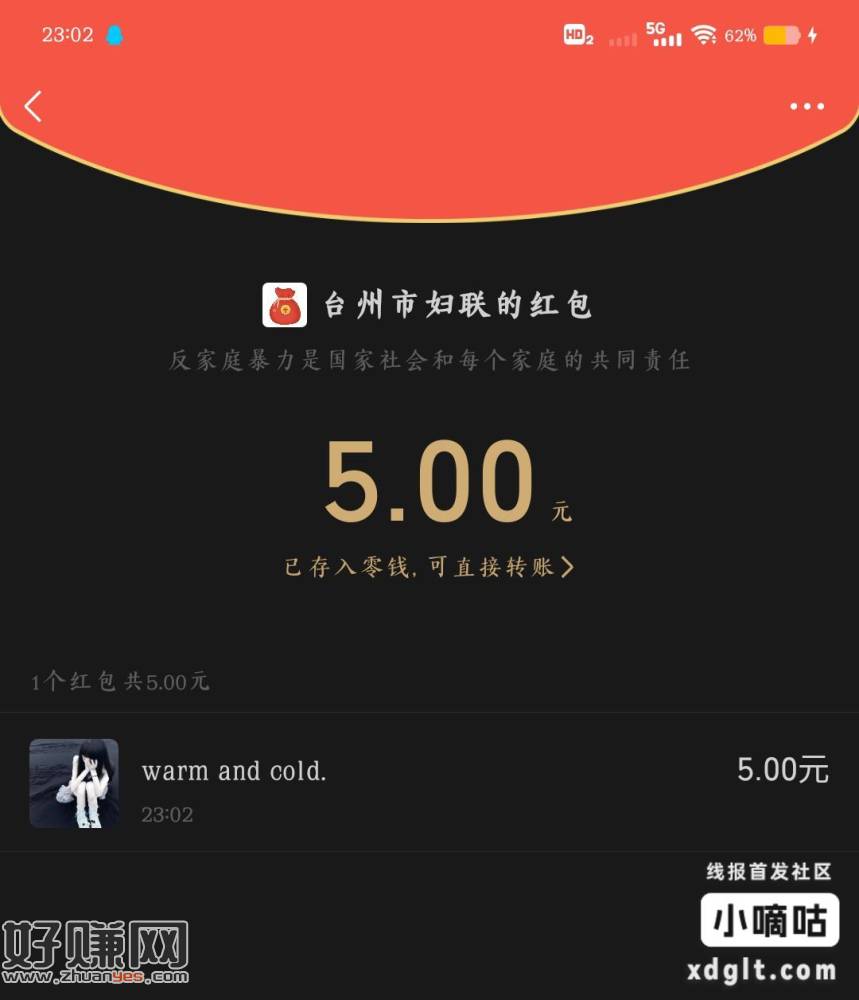Open the 已存入零钱 transfer link
This screenshot has width=859, height=1000.
(x=429, y=567)
